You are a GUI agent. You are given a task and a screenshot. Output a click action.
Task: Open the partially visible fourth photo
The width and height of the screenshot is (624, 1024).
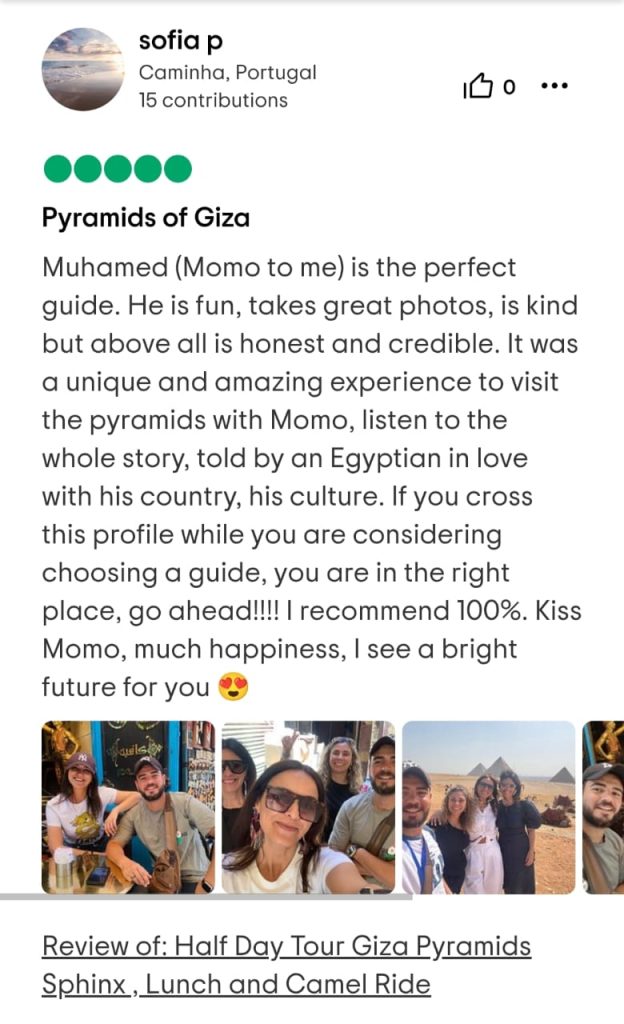click(604, 806)
